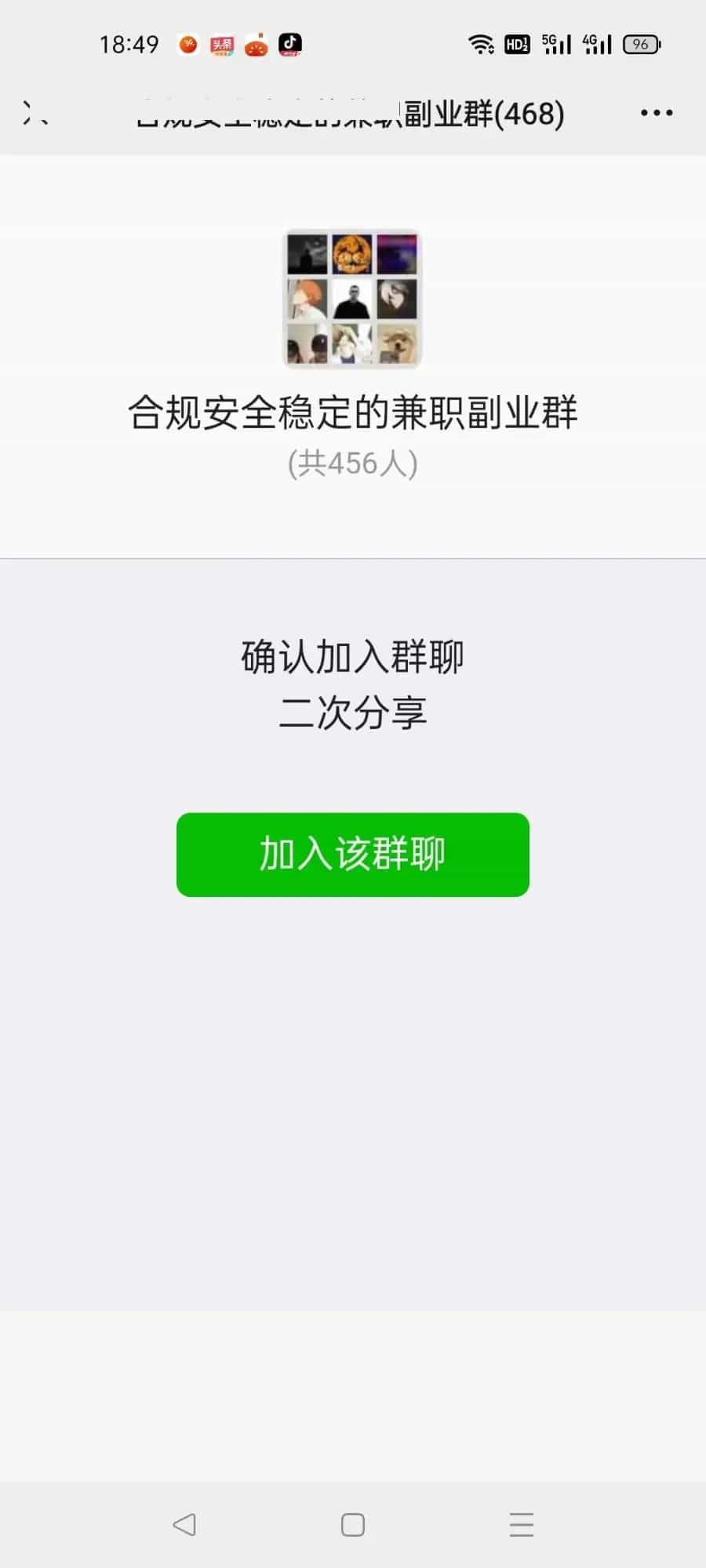Open the three-dot overflow menu

[656, 113]
